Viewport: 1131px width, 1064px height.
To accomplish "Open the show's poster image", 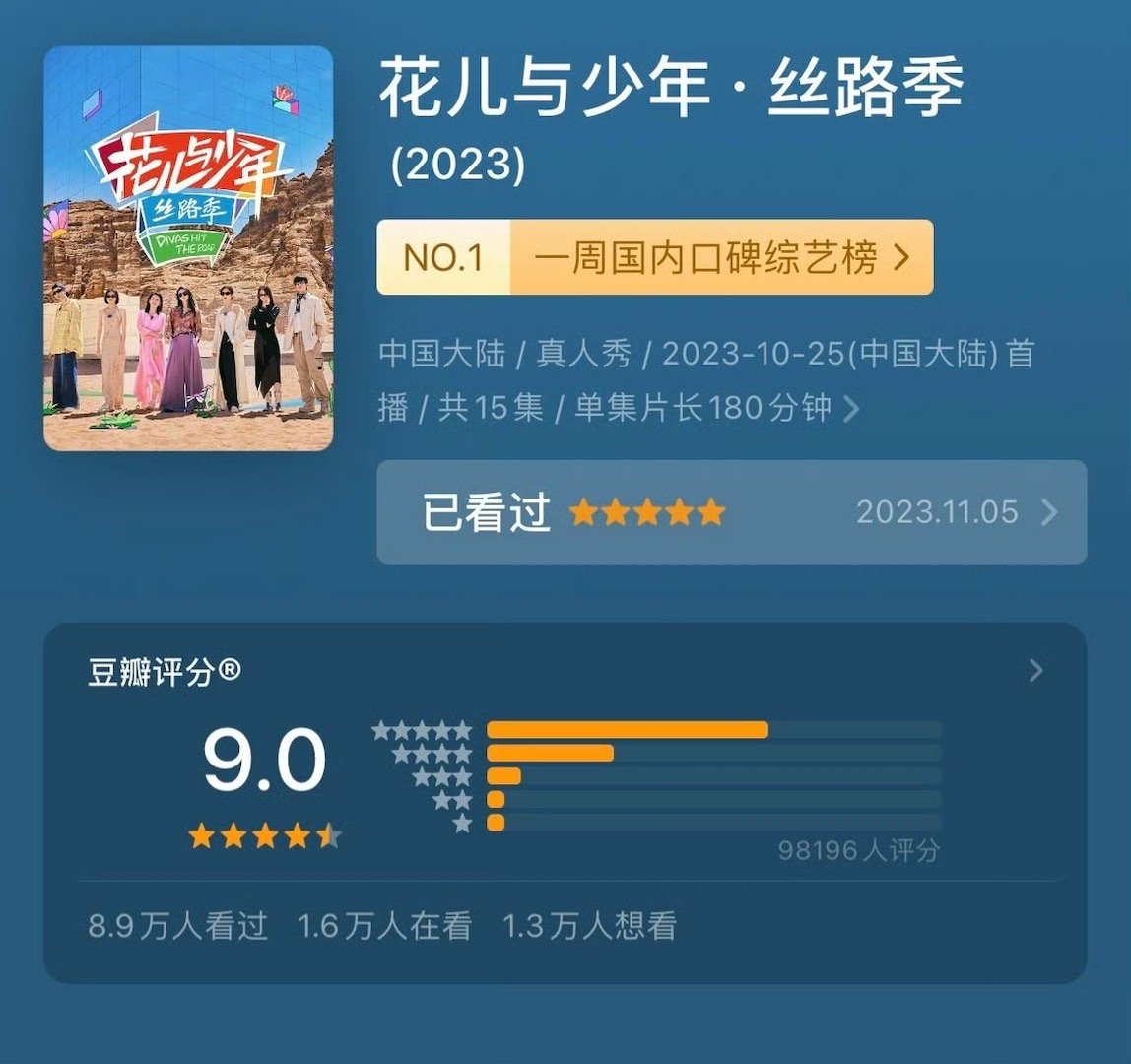I will coord(188,248).
